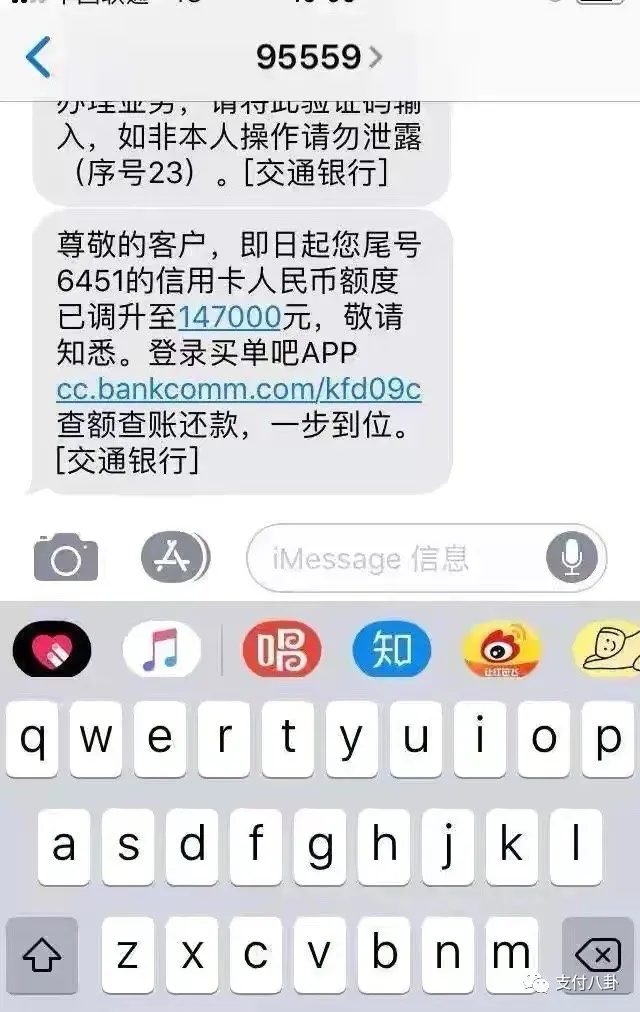
Task: Open the camera to attach a photo
Action: click(66, 557)
